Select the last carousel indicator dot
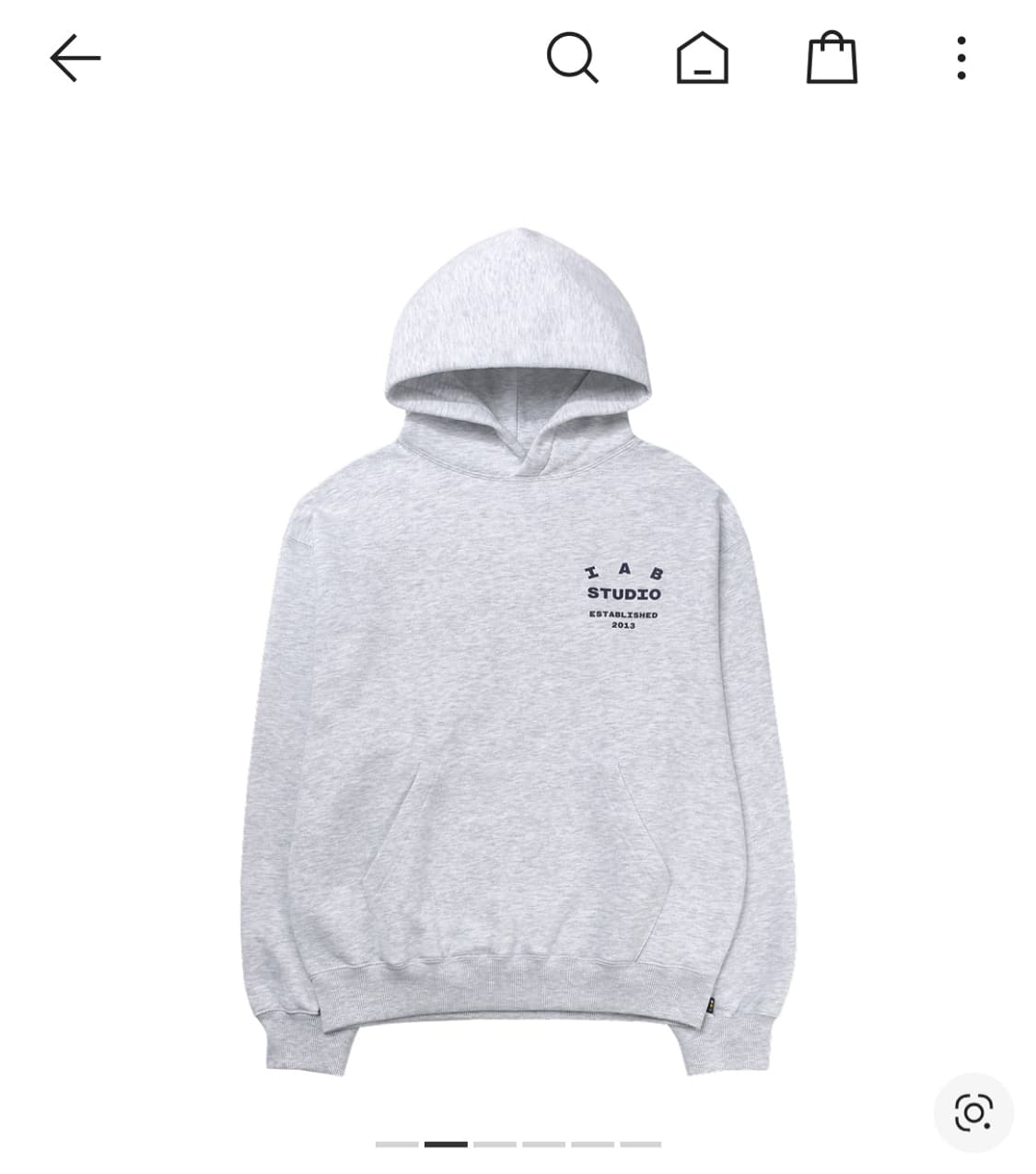 point(641,1144)
